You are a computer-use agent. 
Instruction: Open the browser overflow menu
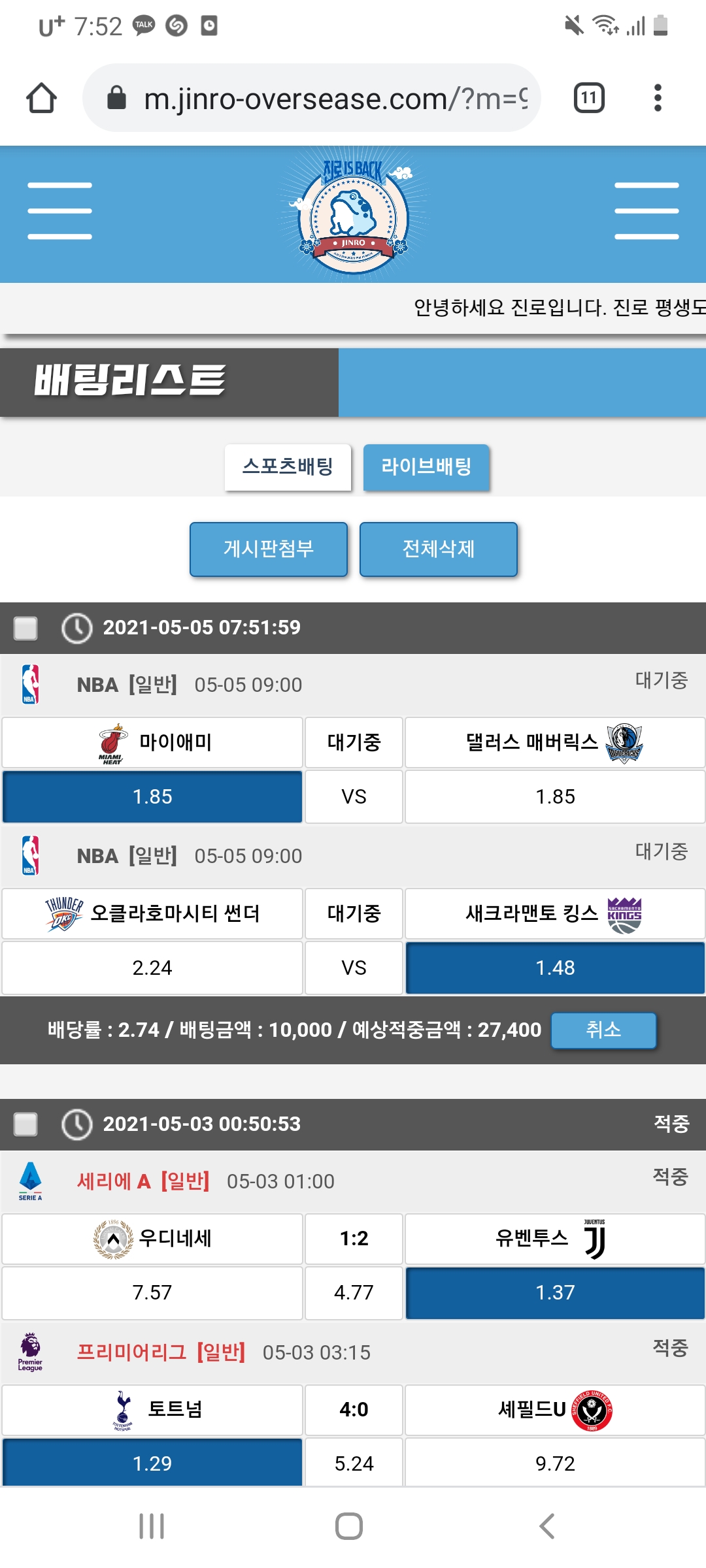658,98
